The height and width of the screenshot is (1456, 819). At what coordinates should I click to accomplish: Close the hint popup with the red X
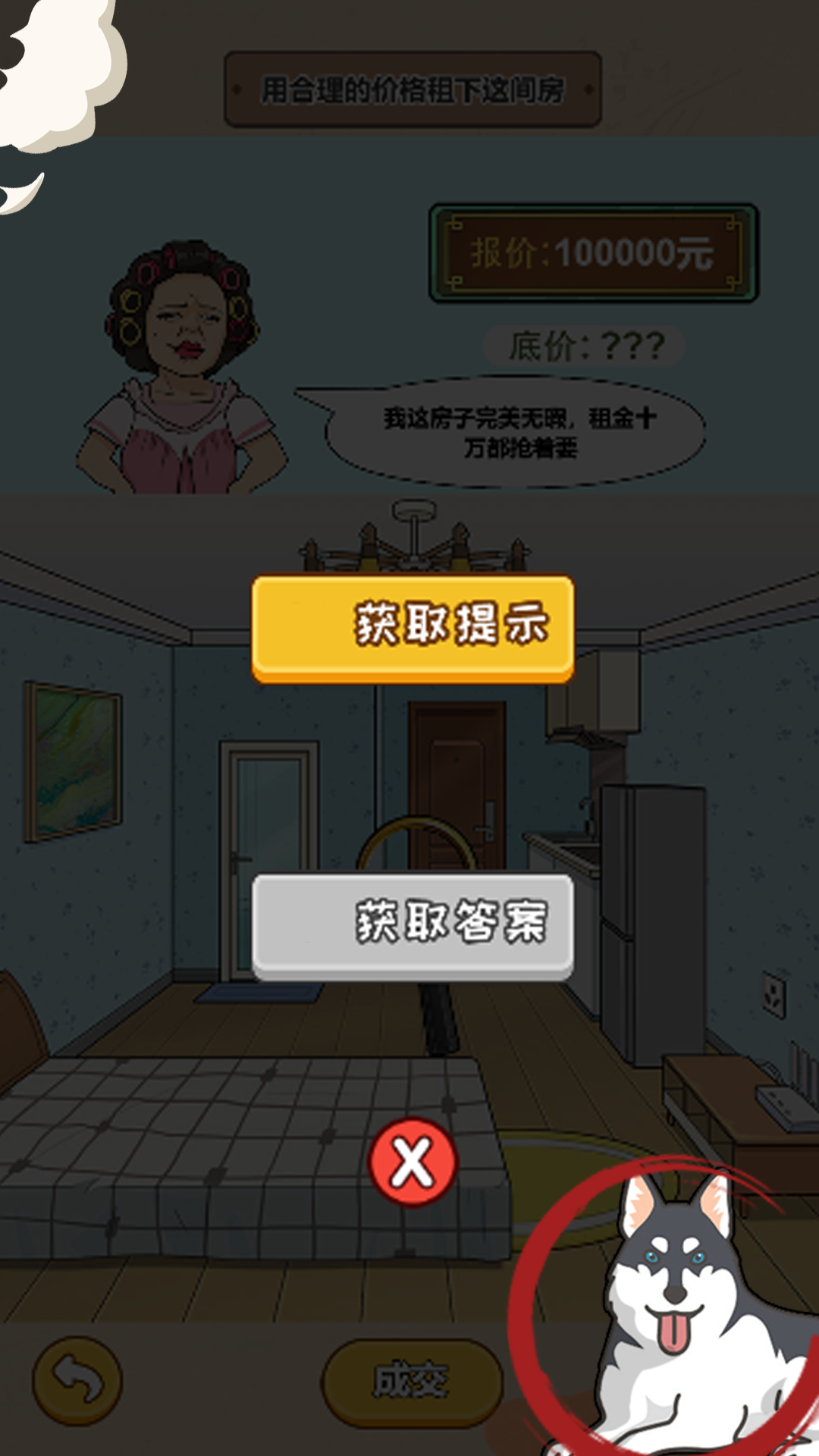(413, 1162)
